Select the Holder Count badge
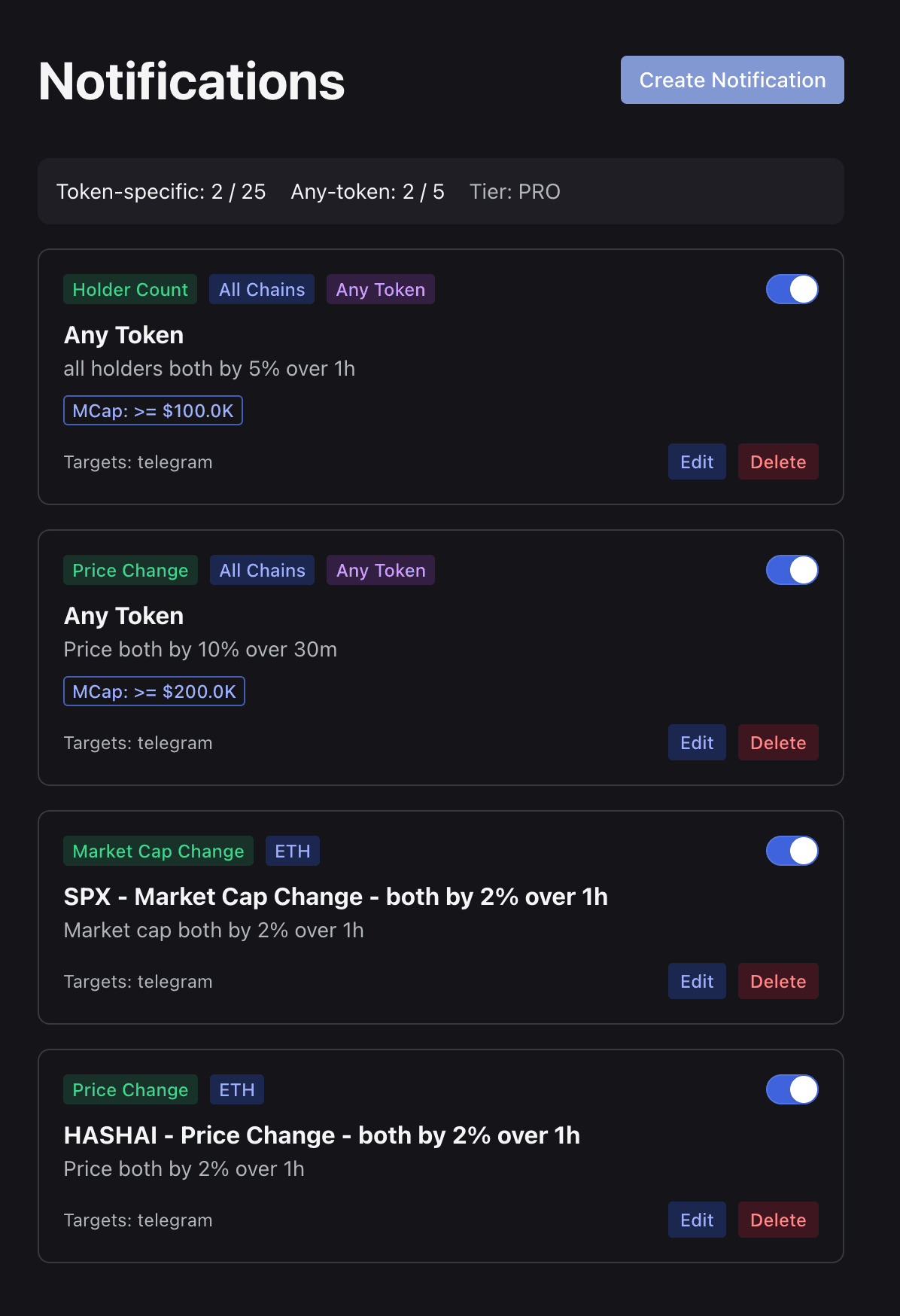Screen dimensions: 900x1316 click(129, 288)
